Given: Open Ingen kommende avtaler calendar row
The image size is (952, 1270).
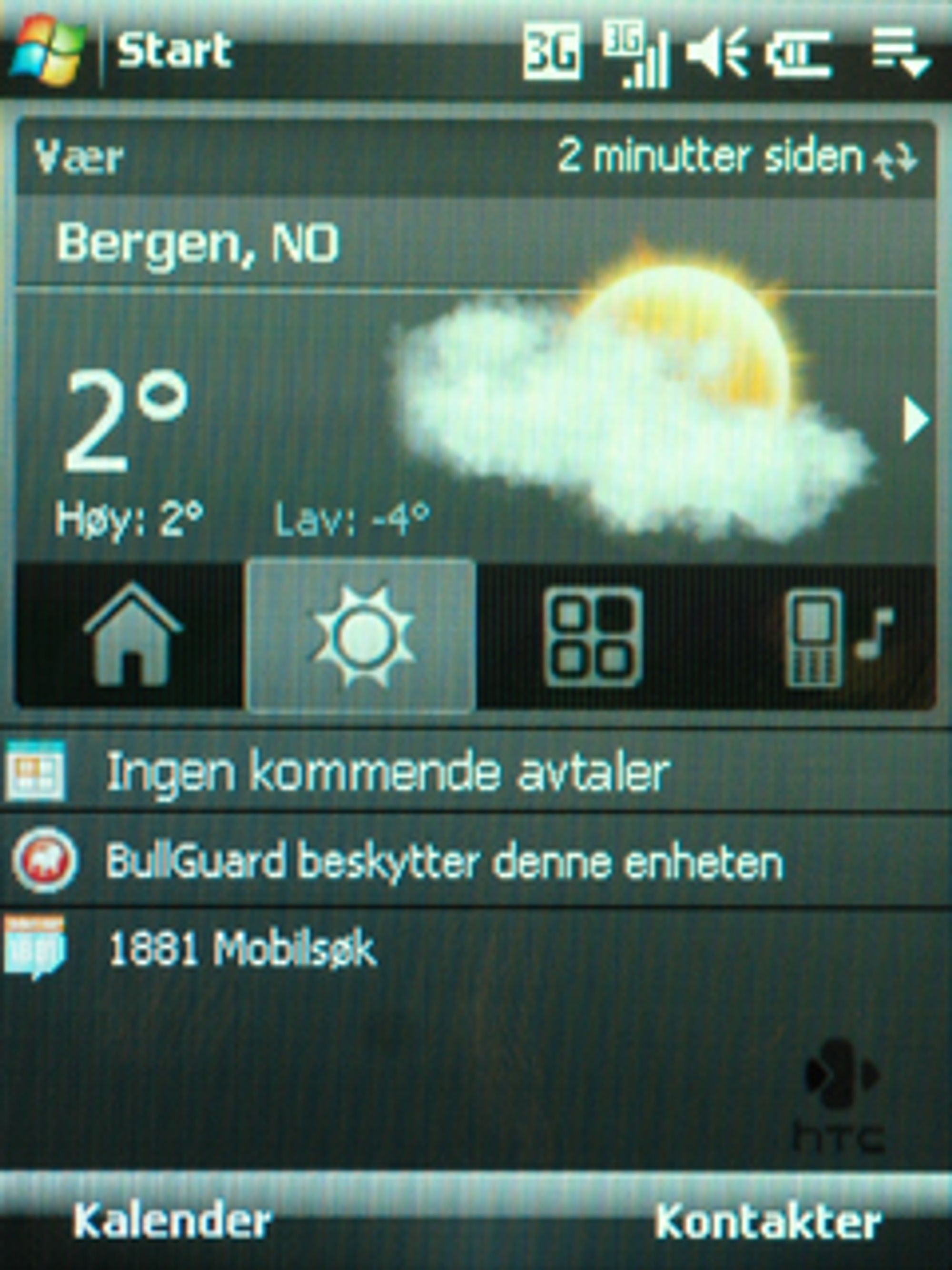Looking at the screenshot, I should [388, 771].
